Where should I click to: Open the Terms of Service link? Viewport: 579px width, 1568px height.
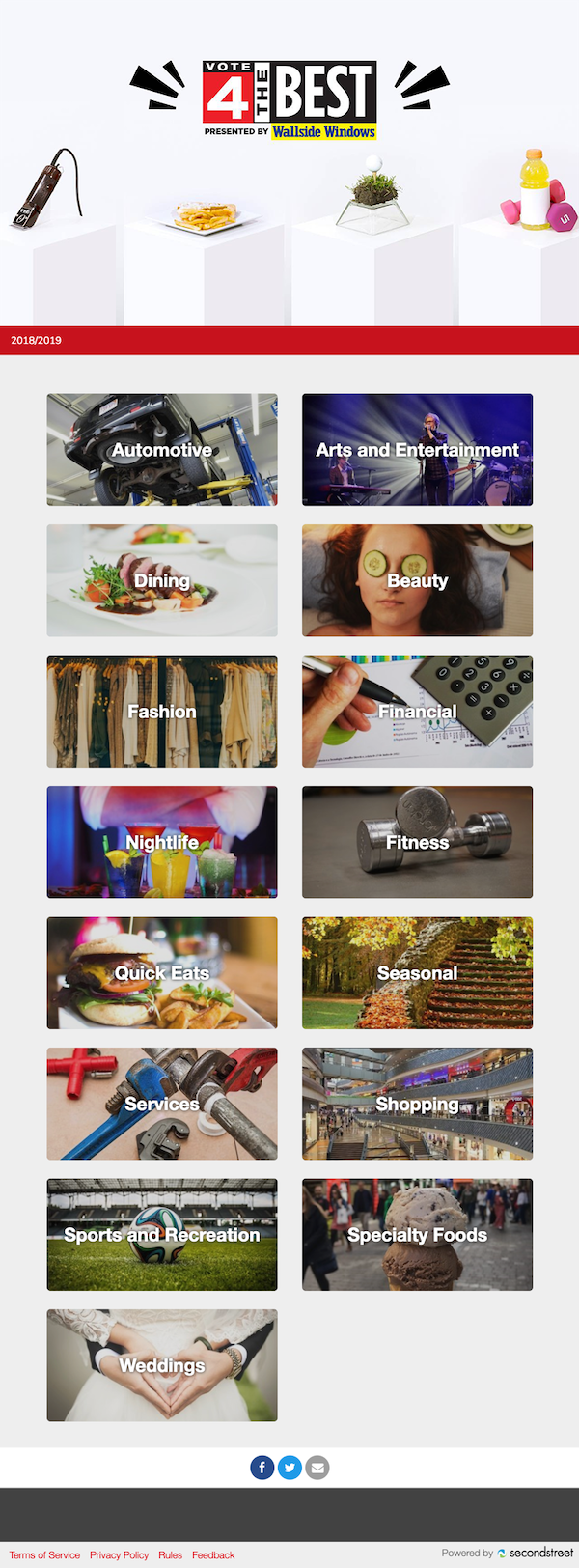coord(44,1554)
